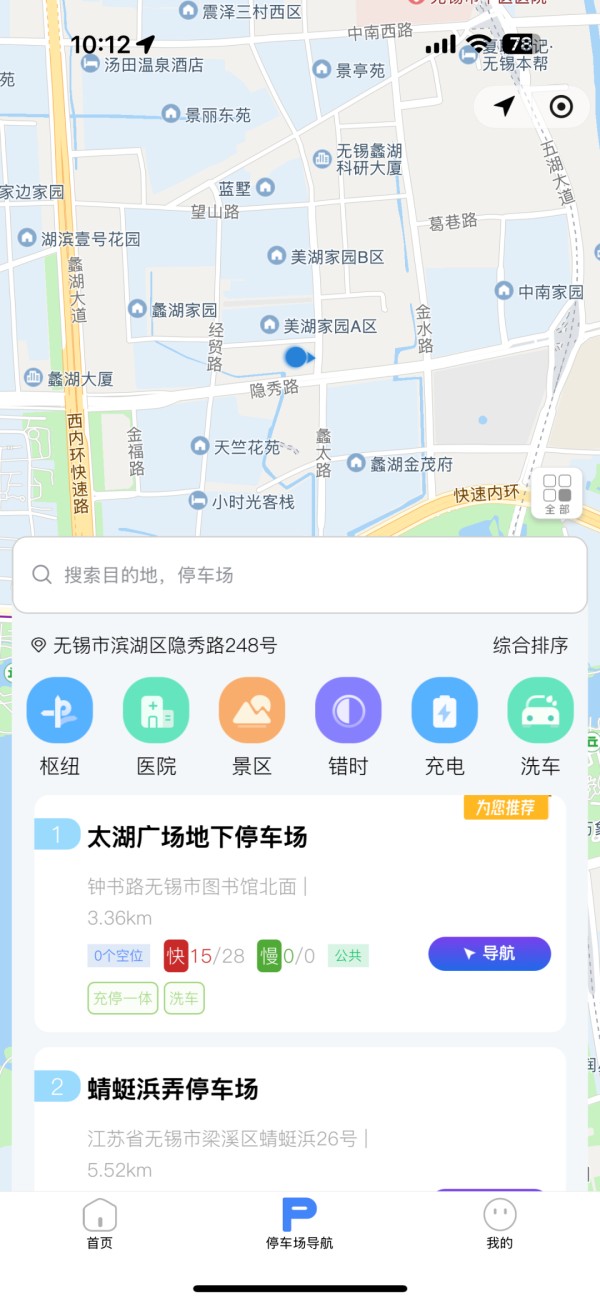Screen dimensions: 600x1303
Task: Switch to the 停车场导航 tab
Action: (x=299, y=1225)
